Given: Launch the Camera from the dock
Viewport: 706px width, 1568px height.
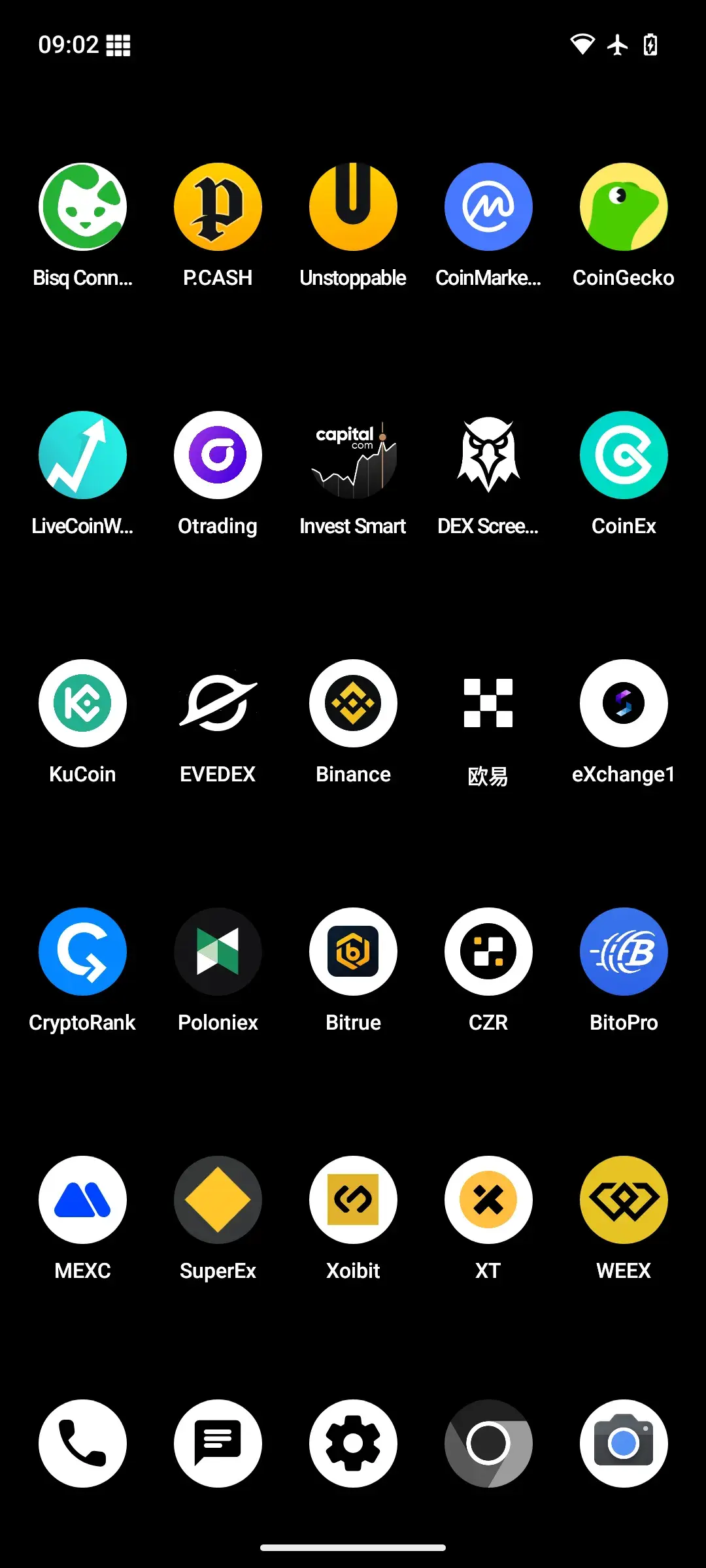Looking at the screenshot, I should [624, 1443].
